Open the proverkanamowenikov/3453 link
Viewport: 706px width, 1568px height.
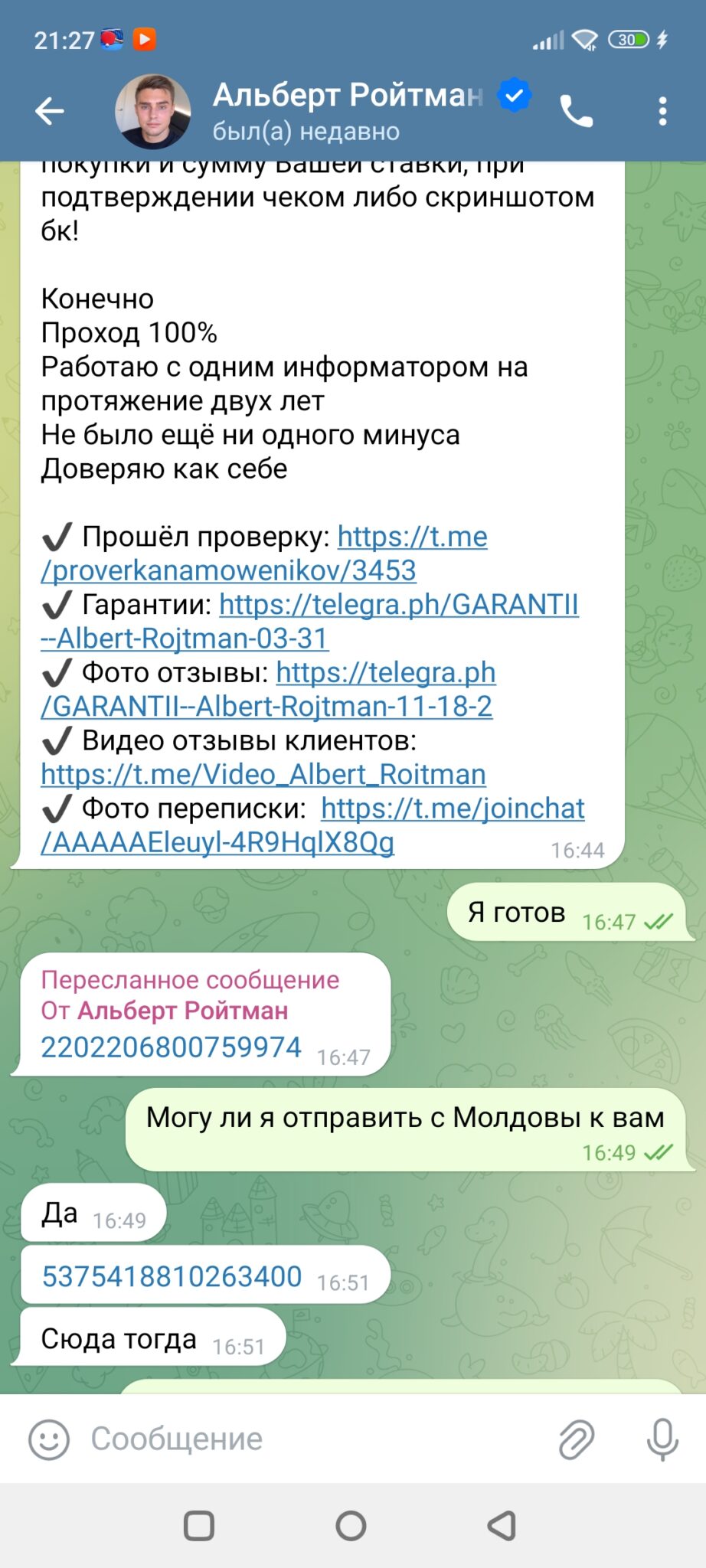(264, 554)
